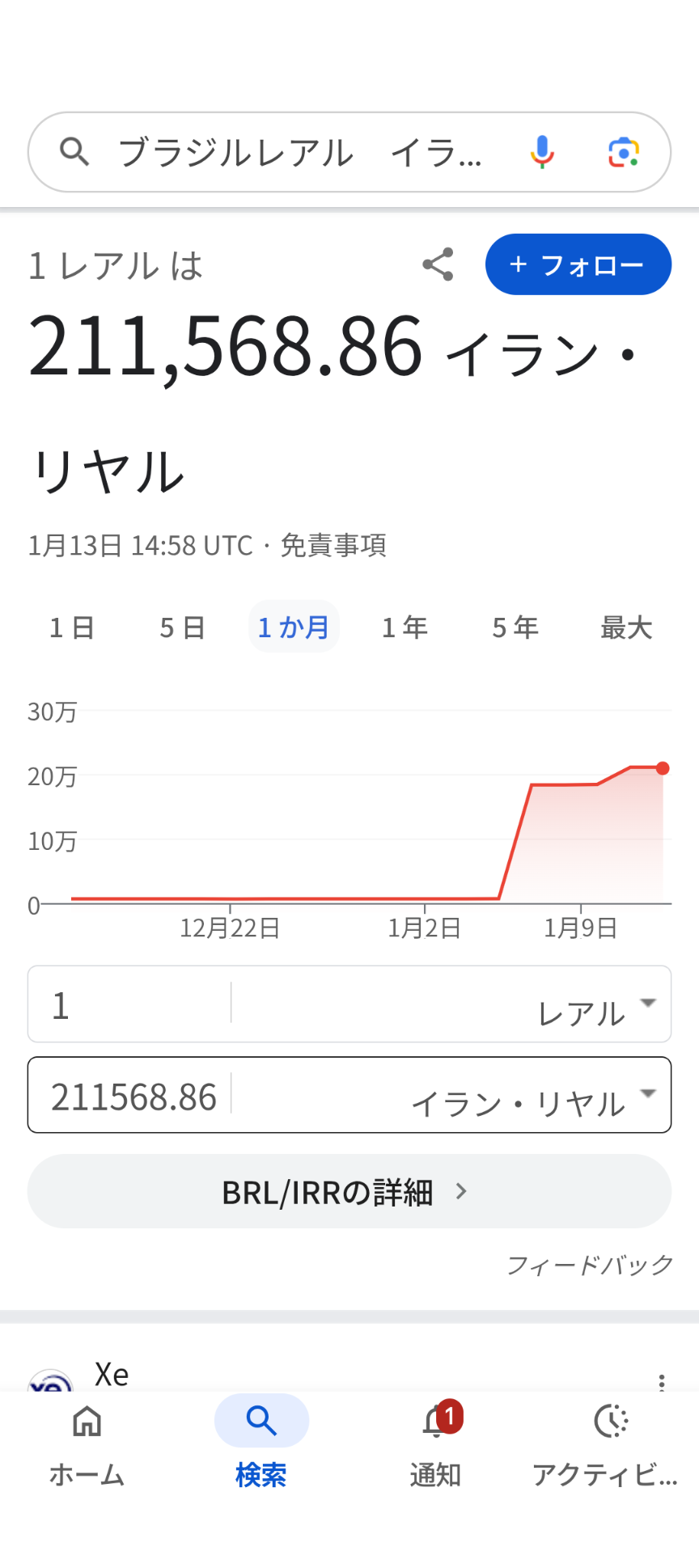Image resolution: width=699 pixels, height=1568 pixels.
Task: Edit the レアル amount field
Action: point(129,1004)
